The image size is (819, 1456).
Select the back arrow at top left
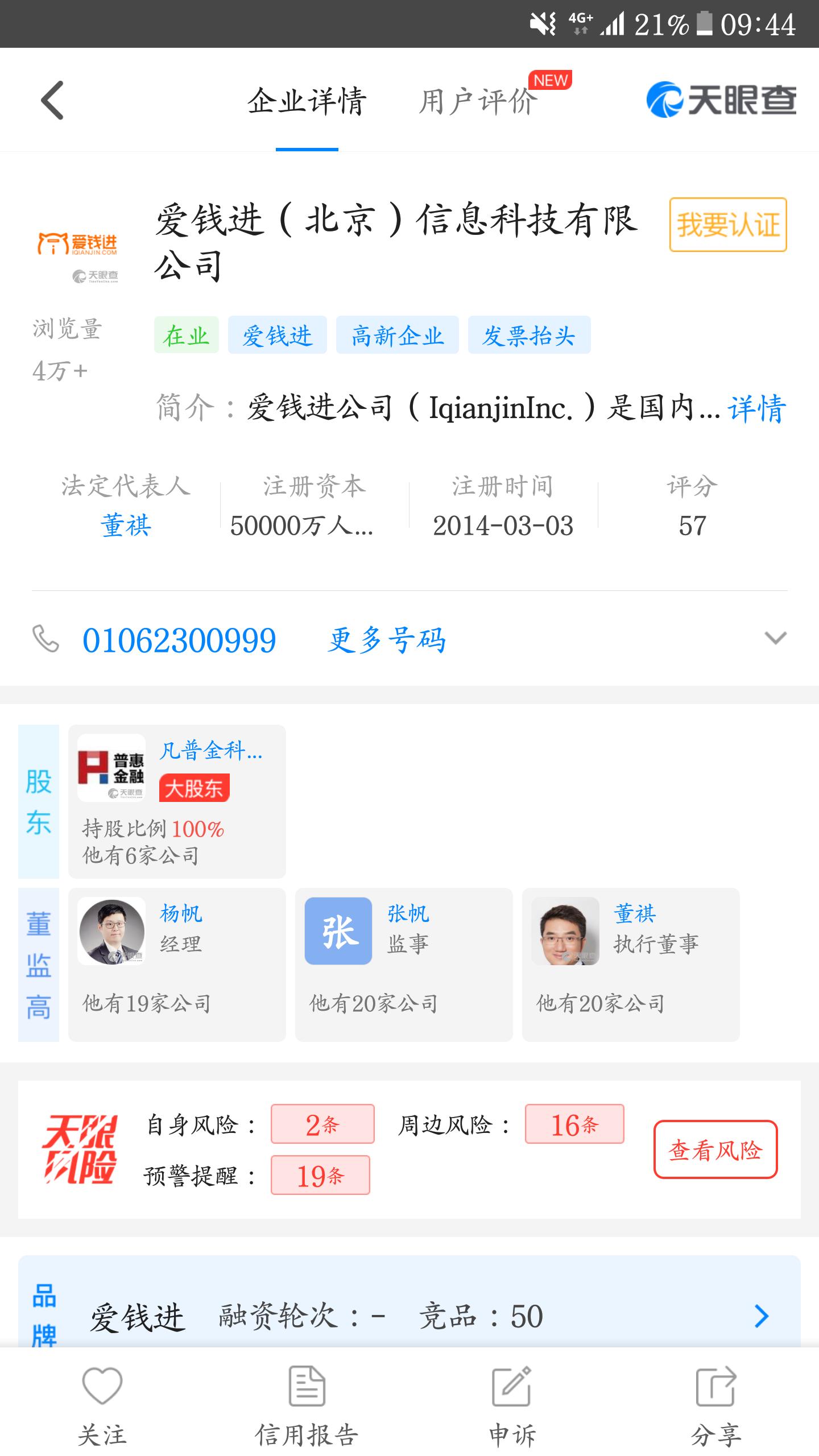[x=51, y=100]
